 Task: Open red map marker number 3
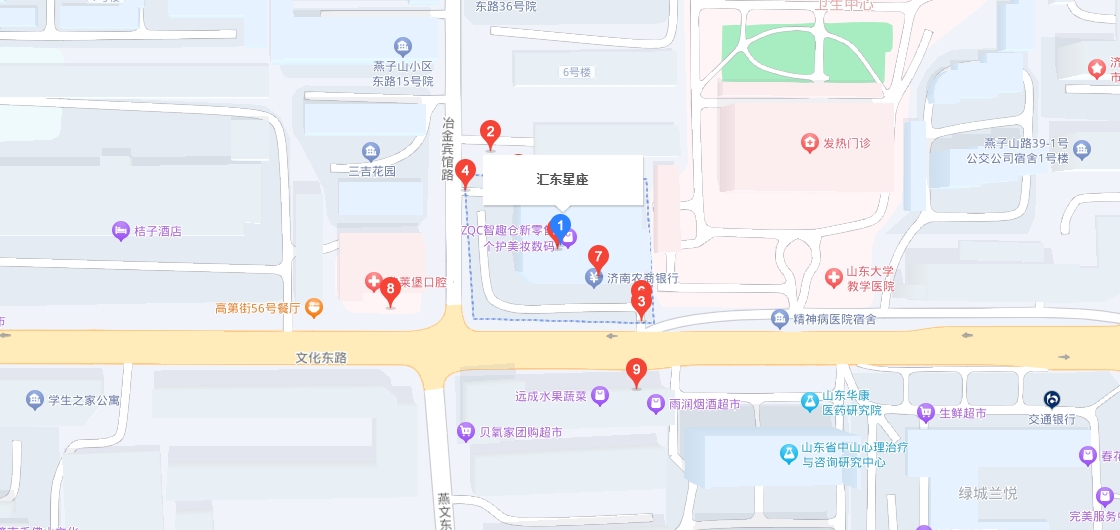click(641, 303)
